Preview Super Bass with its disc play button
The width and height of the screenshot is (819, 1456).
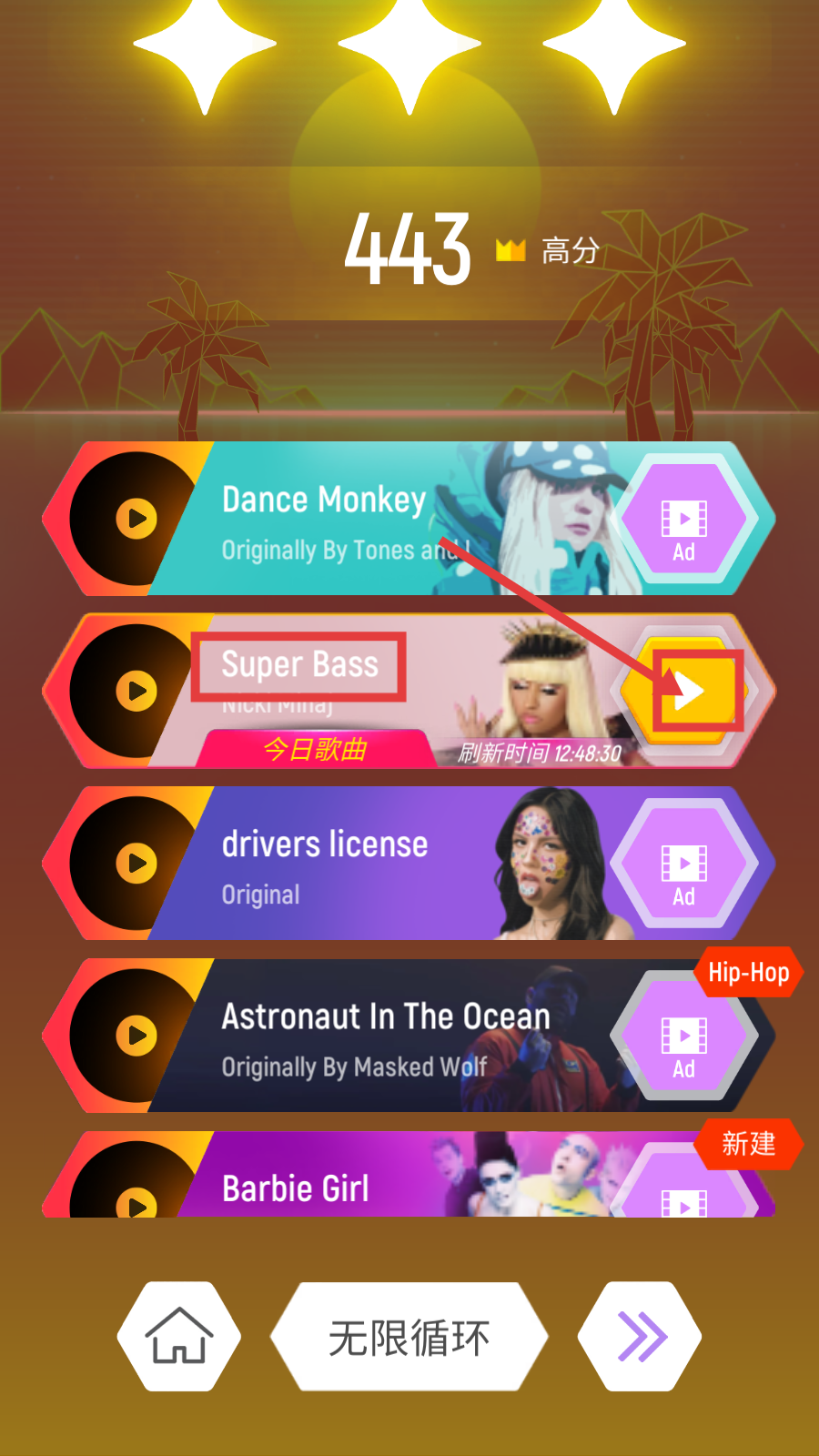[136, 691]
